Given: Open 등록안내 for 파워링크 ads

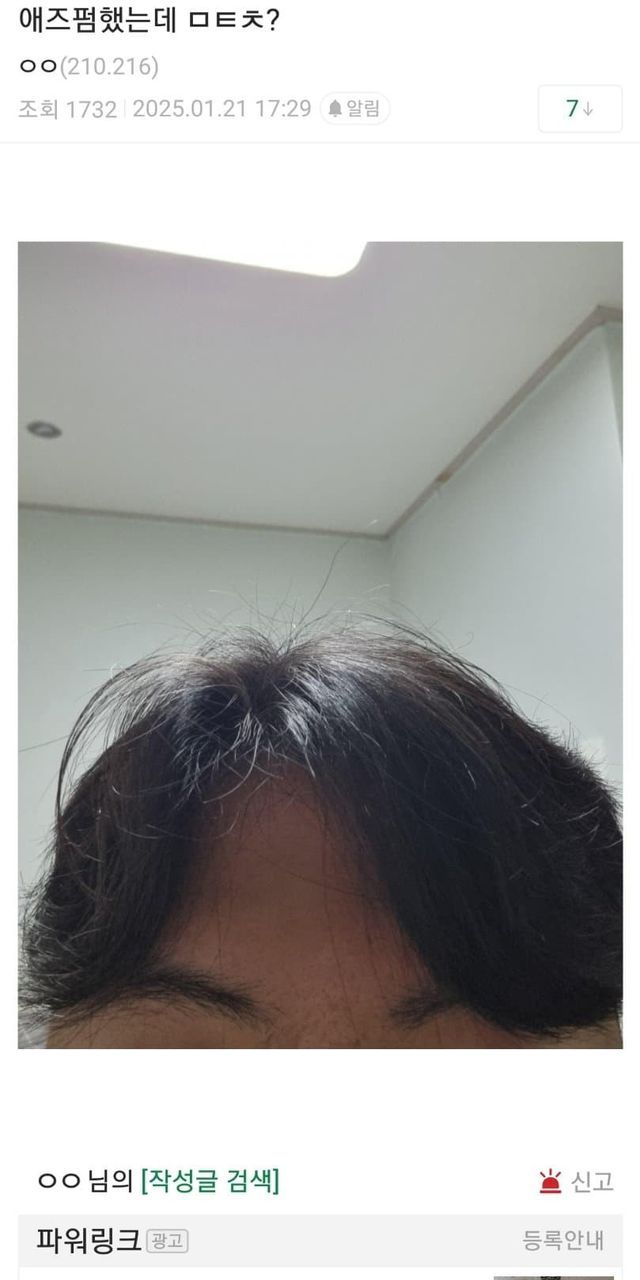Looking at the screenshot, I should coord(563,1241).
